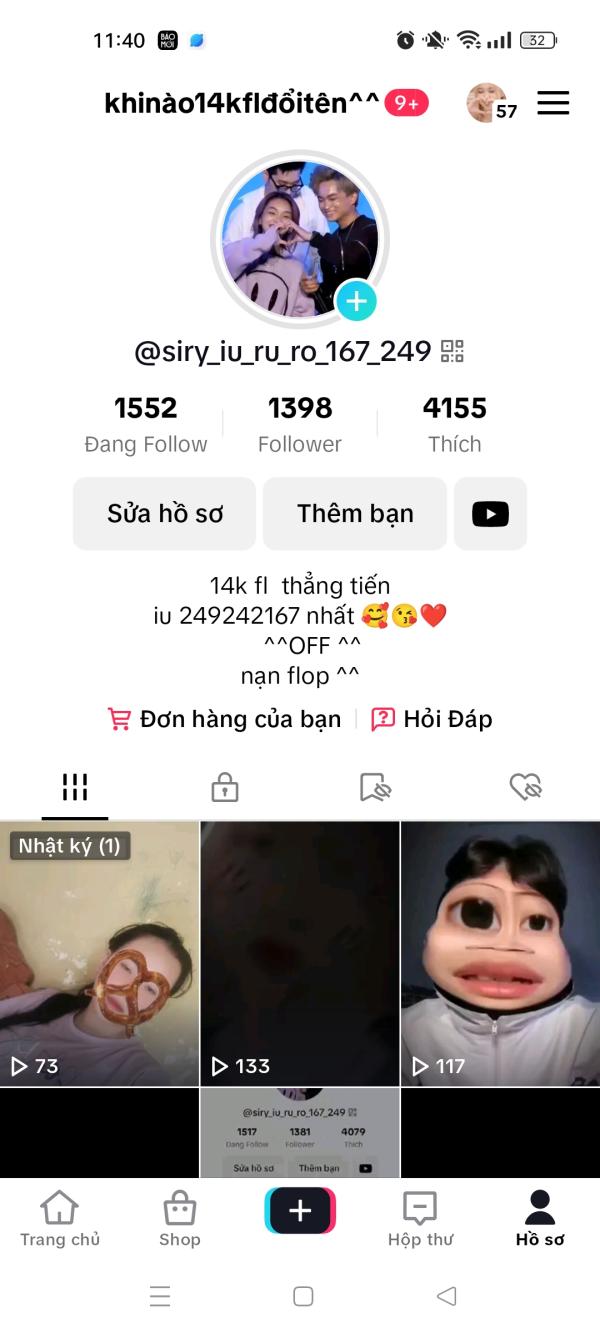Viewport: 600px width, 1333px height.
Task: Switch to the saved bookmarks tab
Action: tap(375, 787)
